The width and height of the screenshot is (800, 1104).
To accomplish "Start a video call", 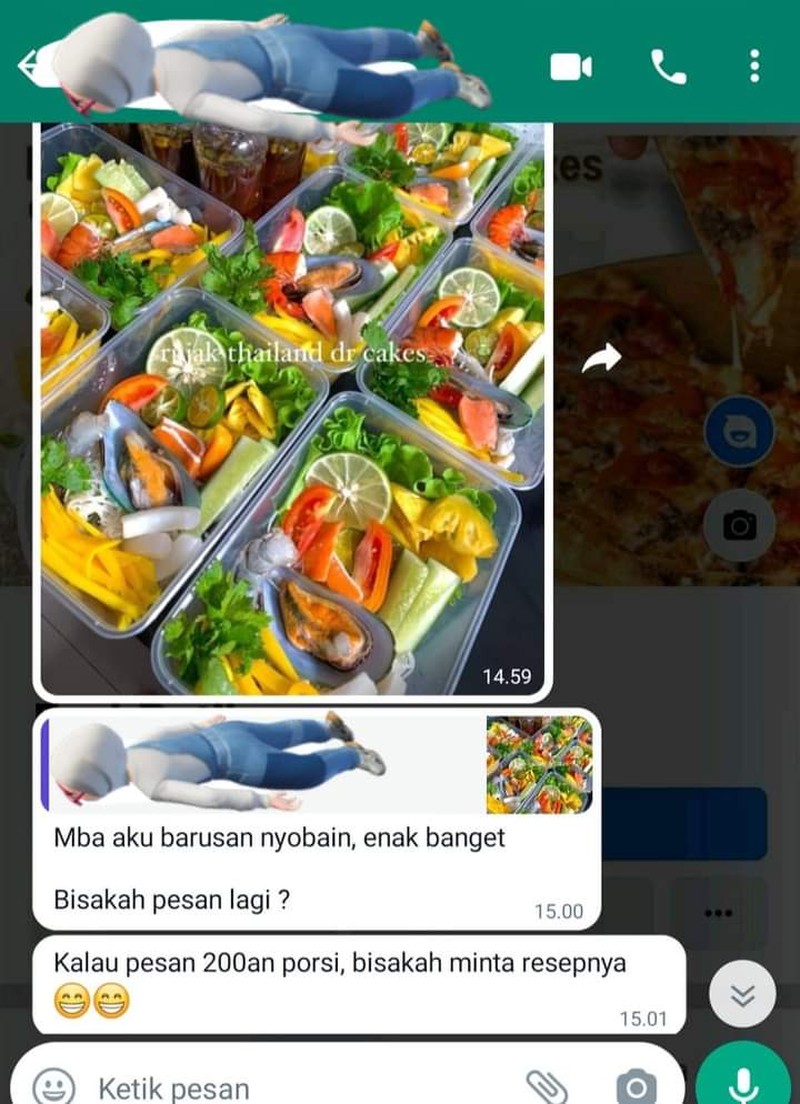I will click(x=571, y=66).
